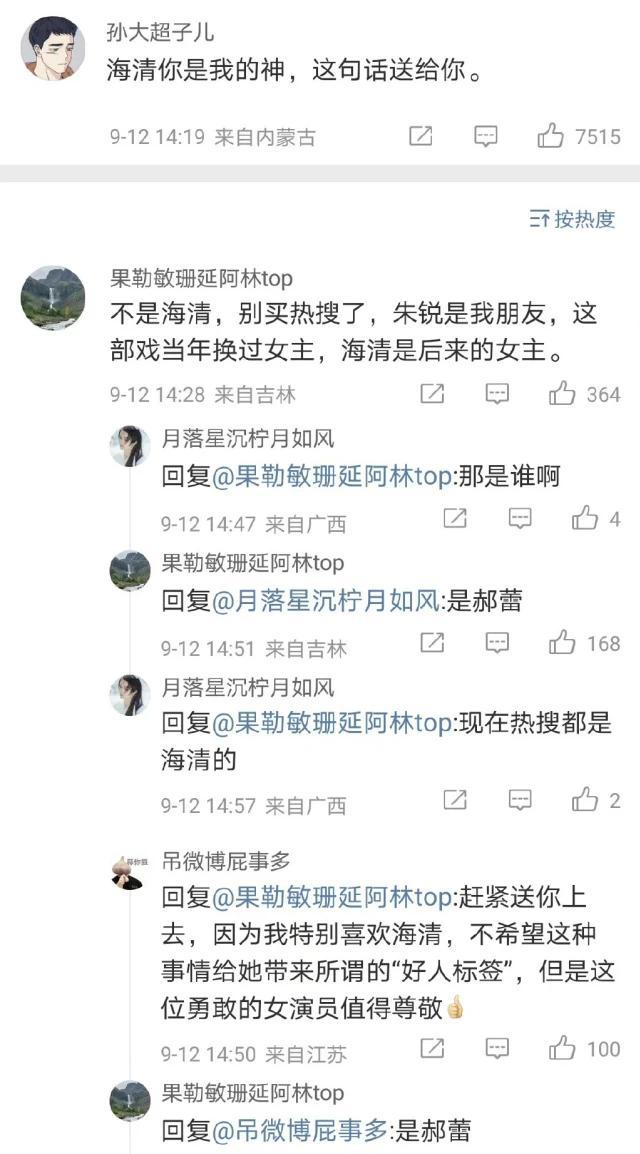640x1154 pixels.
Task: Open 孙大超子儿's profile avatar
Action: [x=53, y=48]
